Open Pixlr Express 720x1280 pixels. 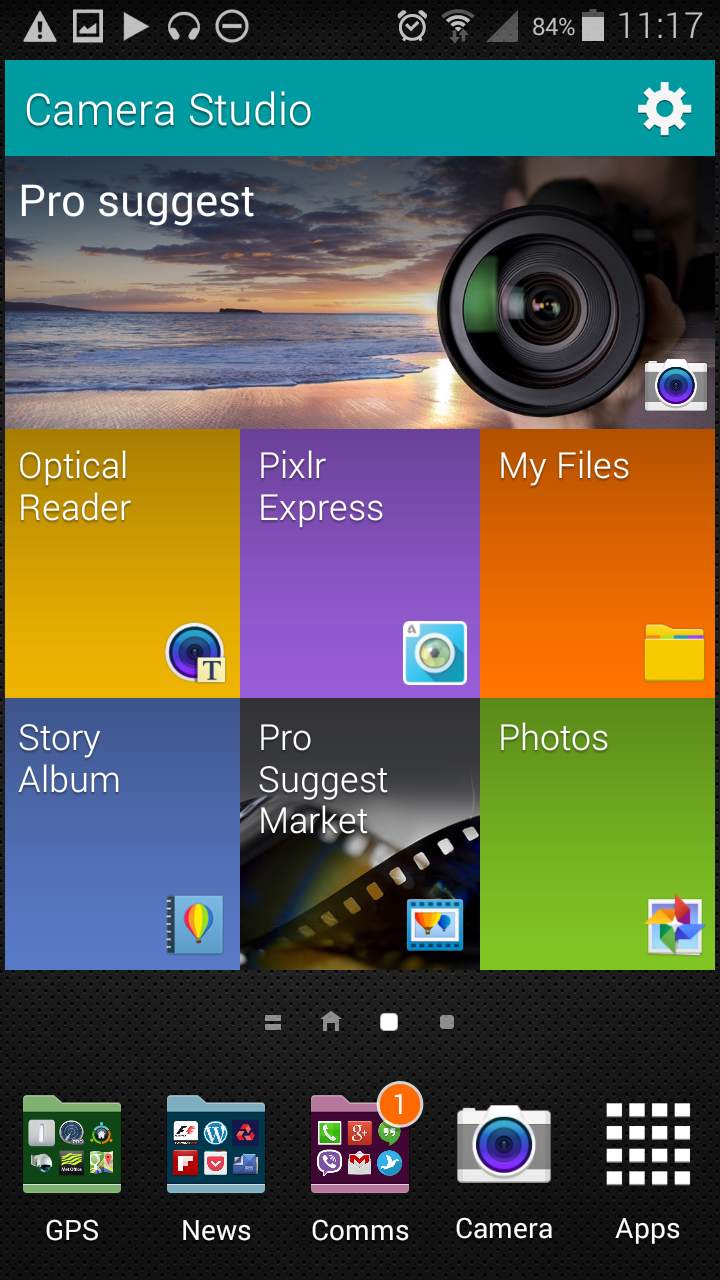coord(360,563)
